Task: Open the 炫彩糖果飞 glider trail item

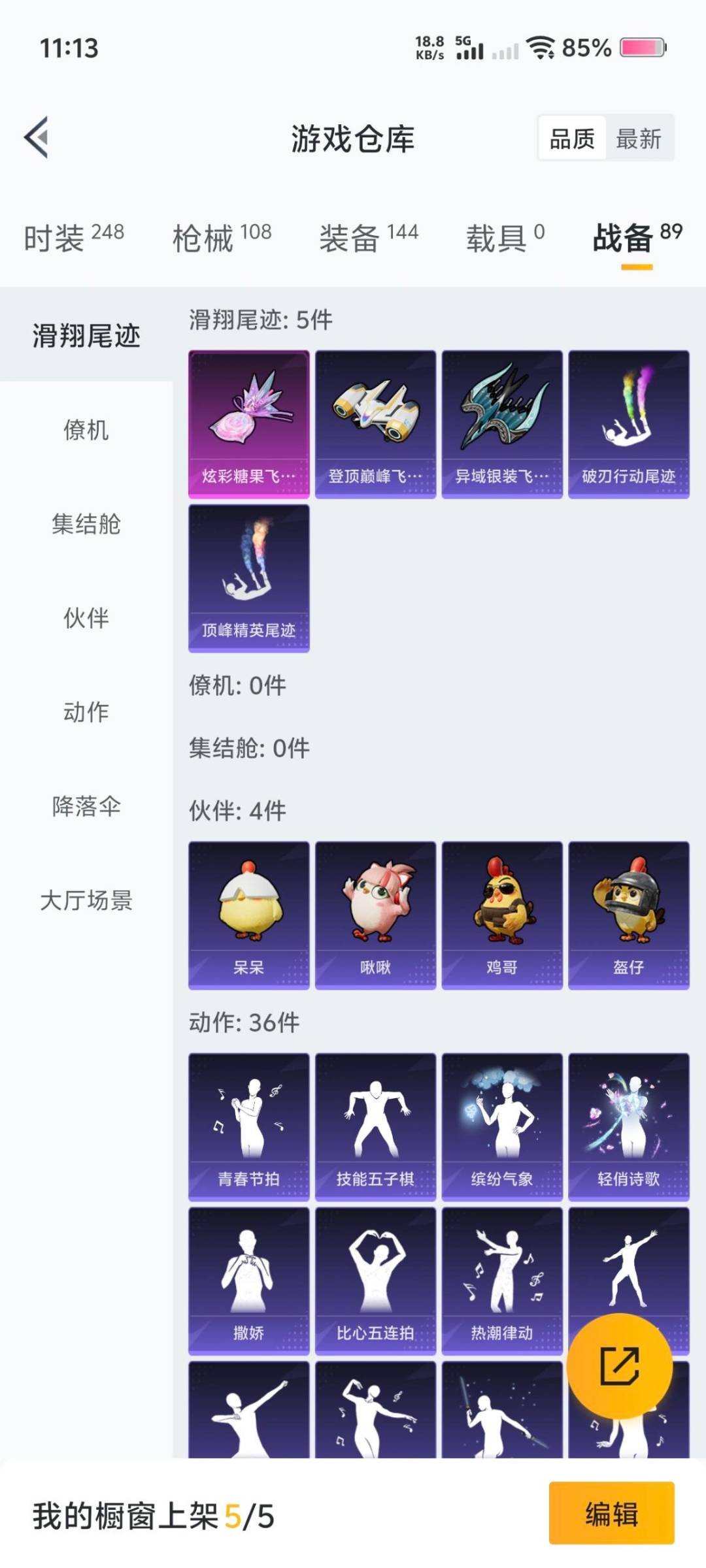Action: (248, 421)
